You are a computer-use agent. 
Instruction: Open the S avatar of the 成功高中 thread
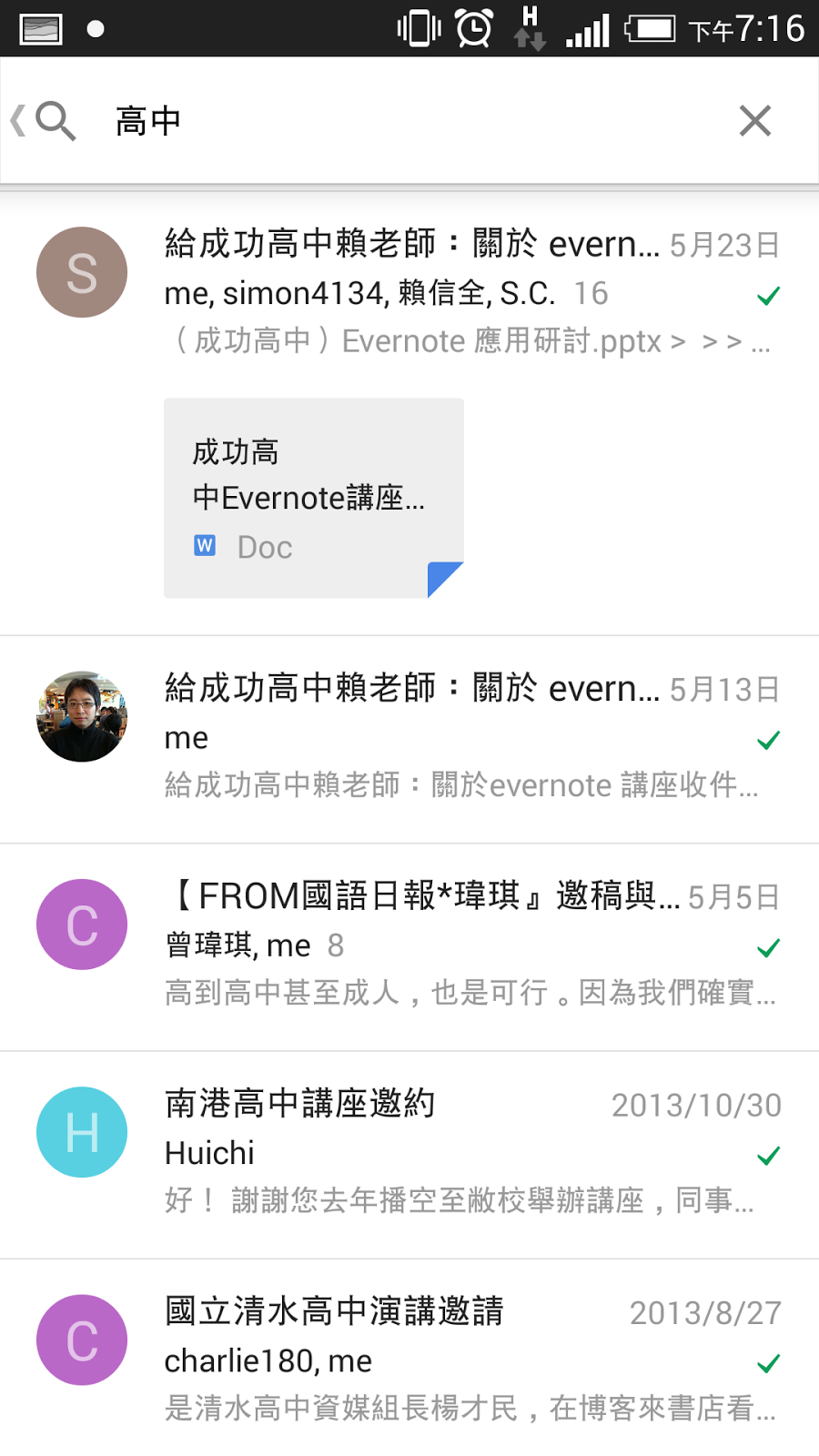(80, 272)
